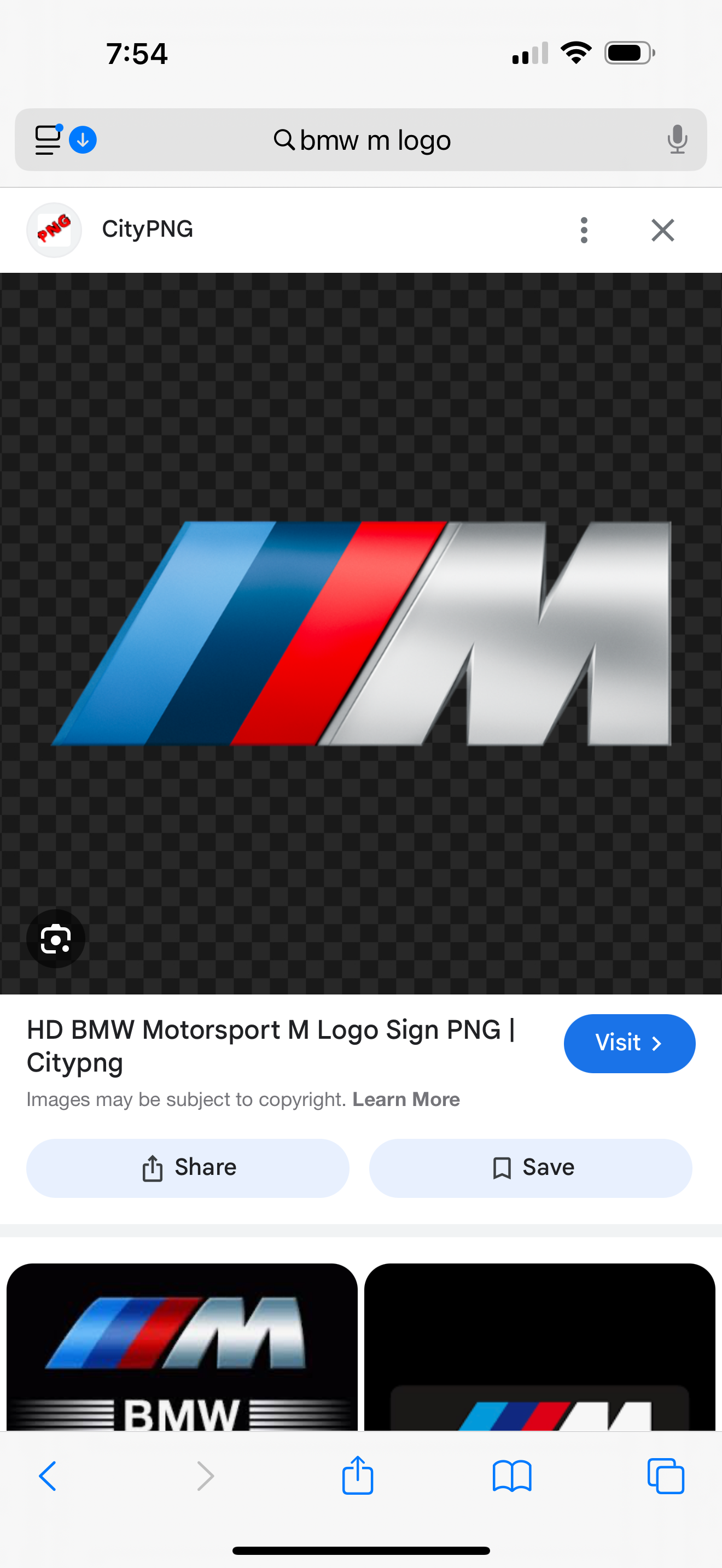Save this image to collections
This screenshot has height=1568, width=722.
pos(530,1167)
